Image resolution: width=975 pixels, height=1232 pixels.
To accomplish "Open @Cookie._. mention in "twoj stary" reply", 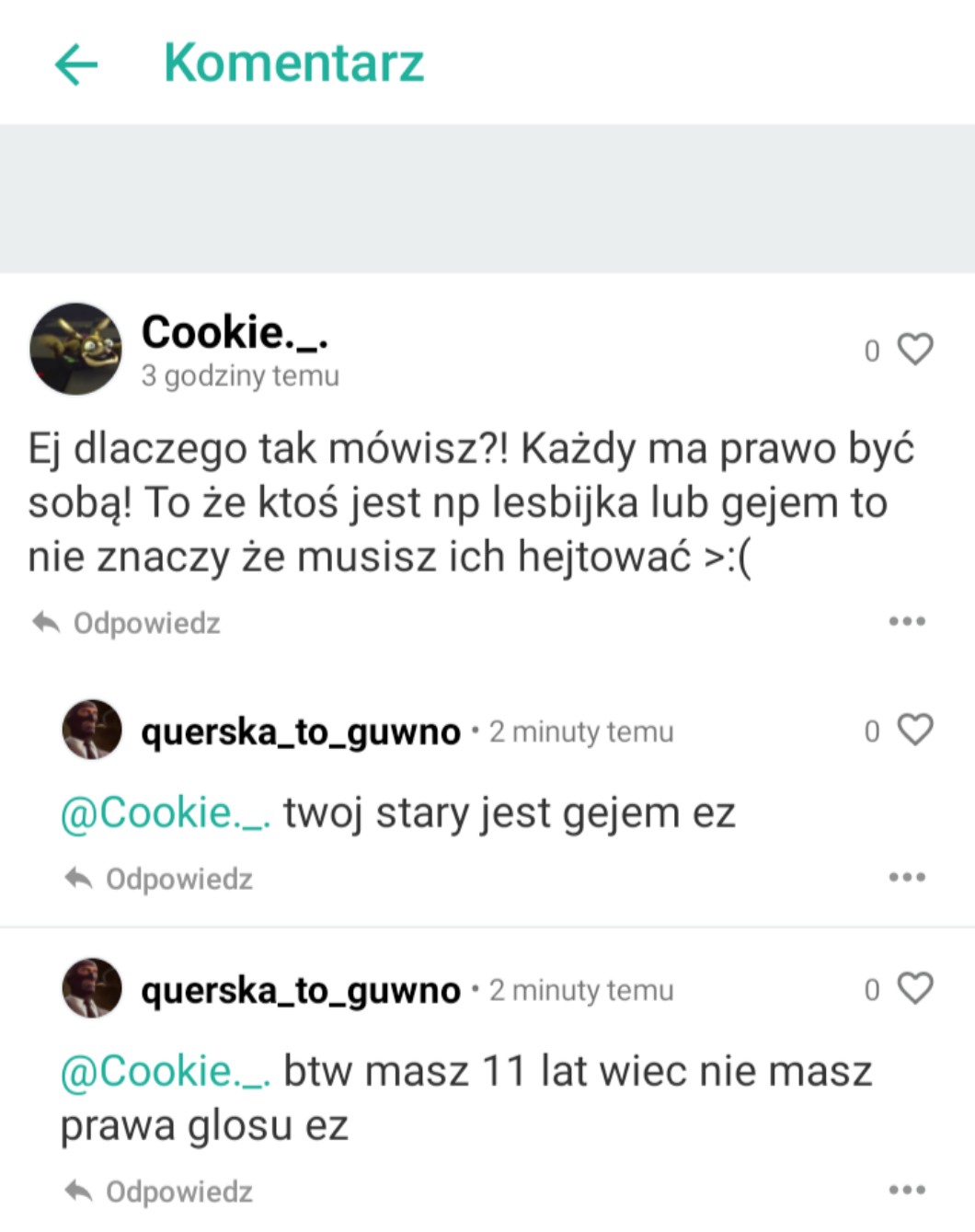I will (x=166, y=813).
